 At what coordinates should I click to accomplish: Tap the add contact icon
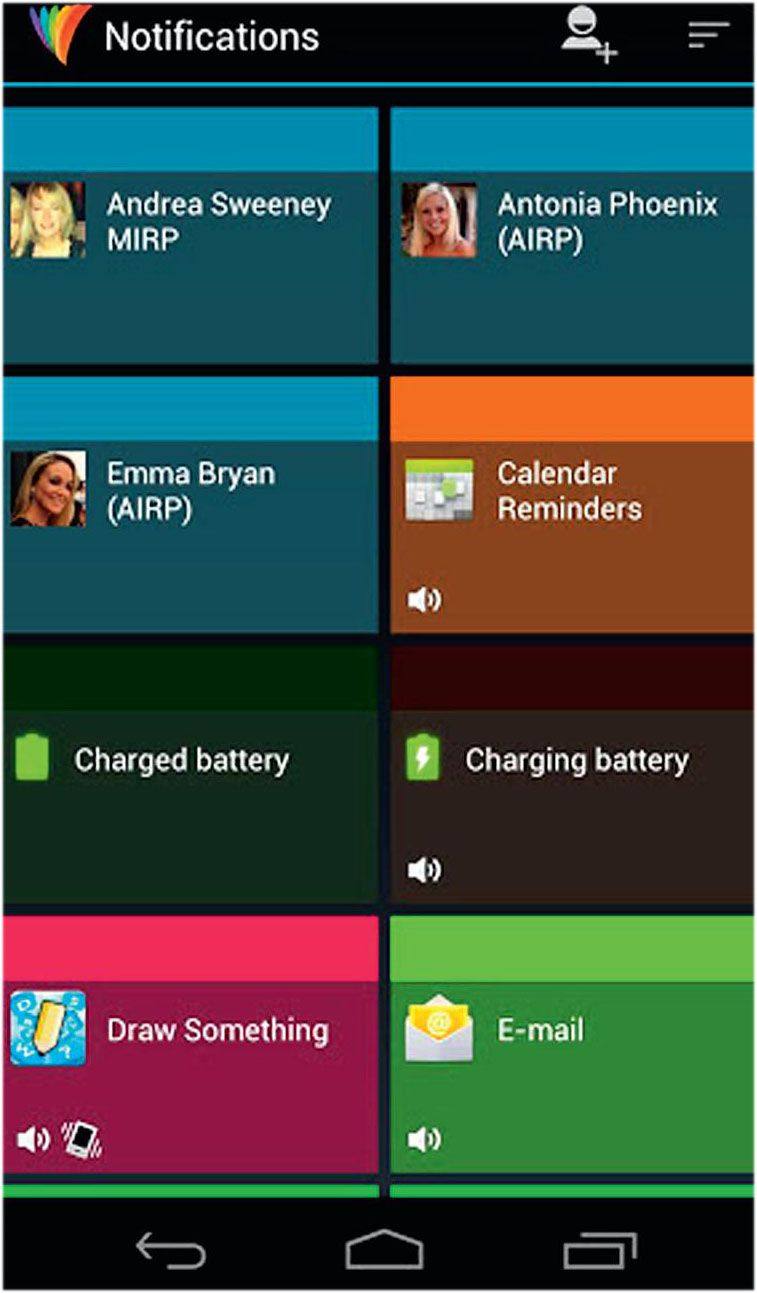point(588,37)
